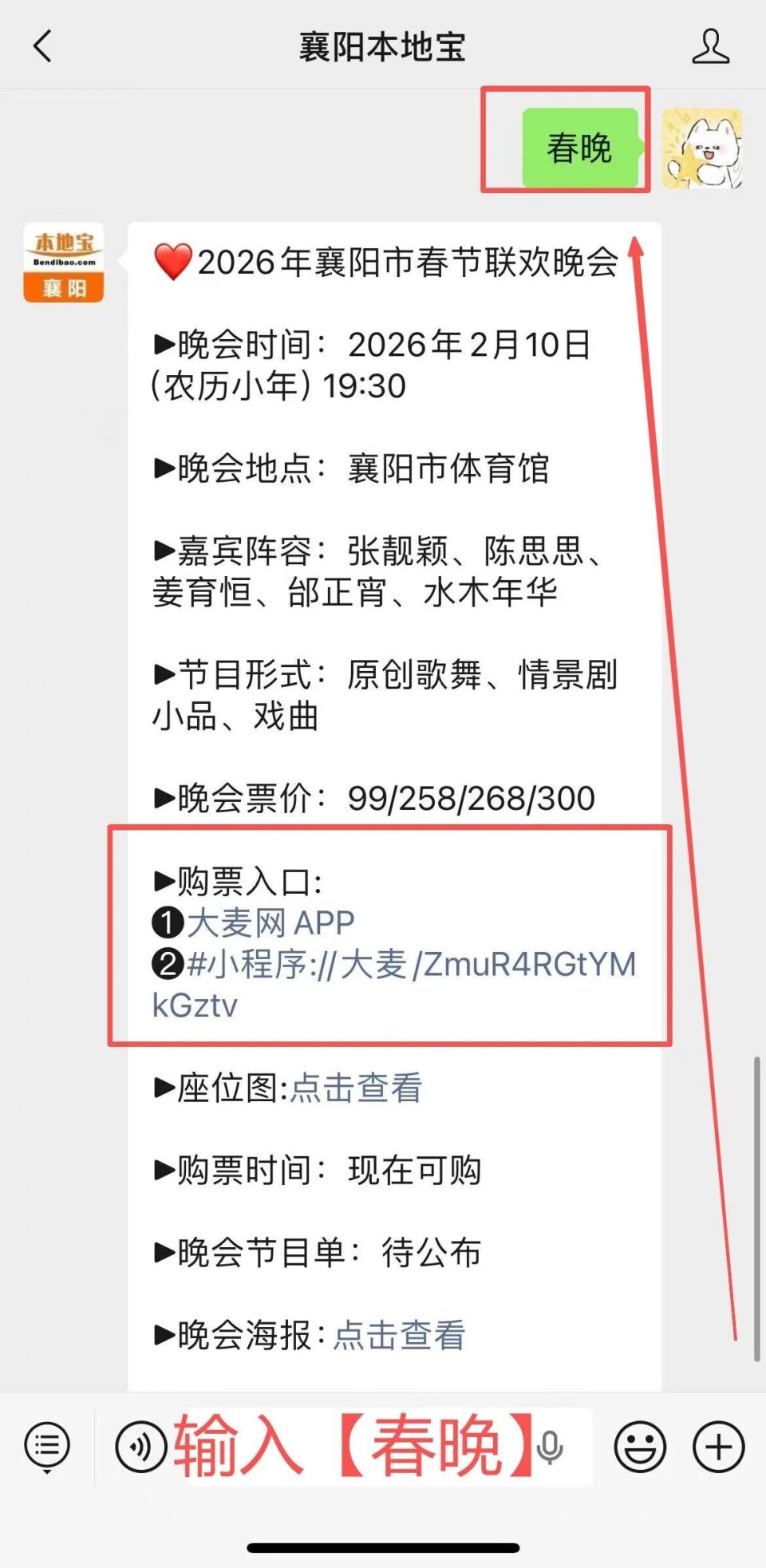Tap the microphone icon in the input bar
The height and width of the screenshot is (1568, 766).
pyautogui.click(x=551, y=1446)
